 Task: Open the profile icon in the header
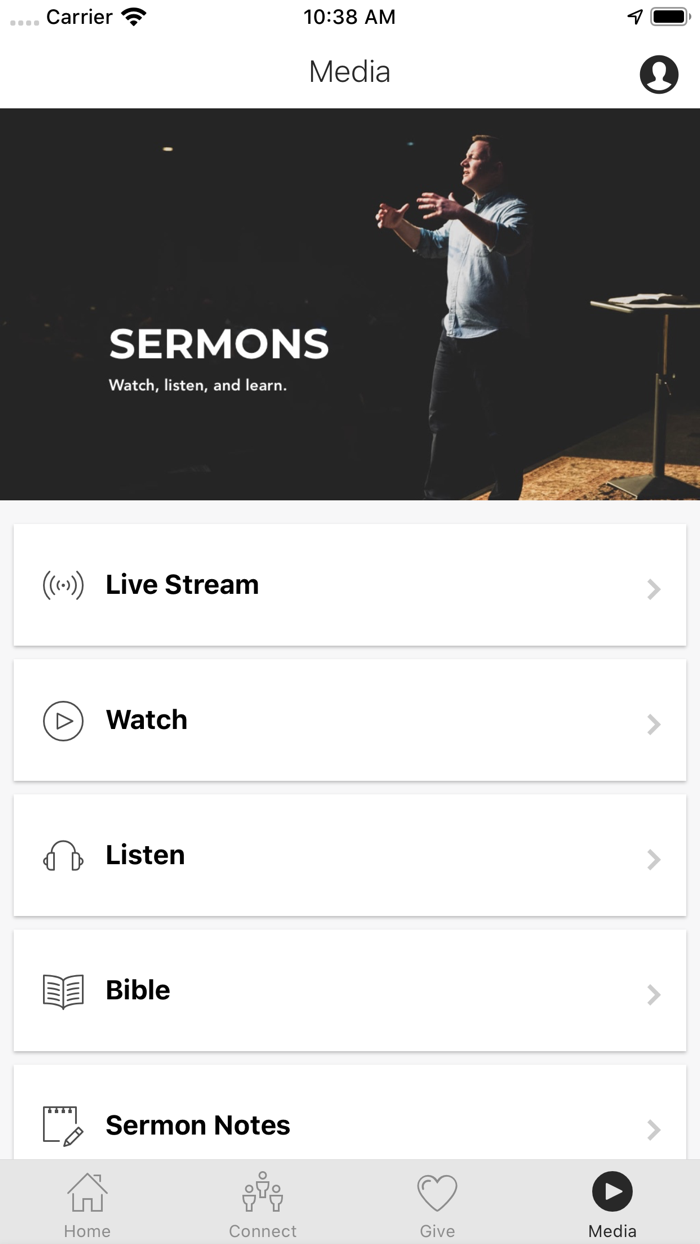coord(658,73)
